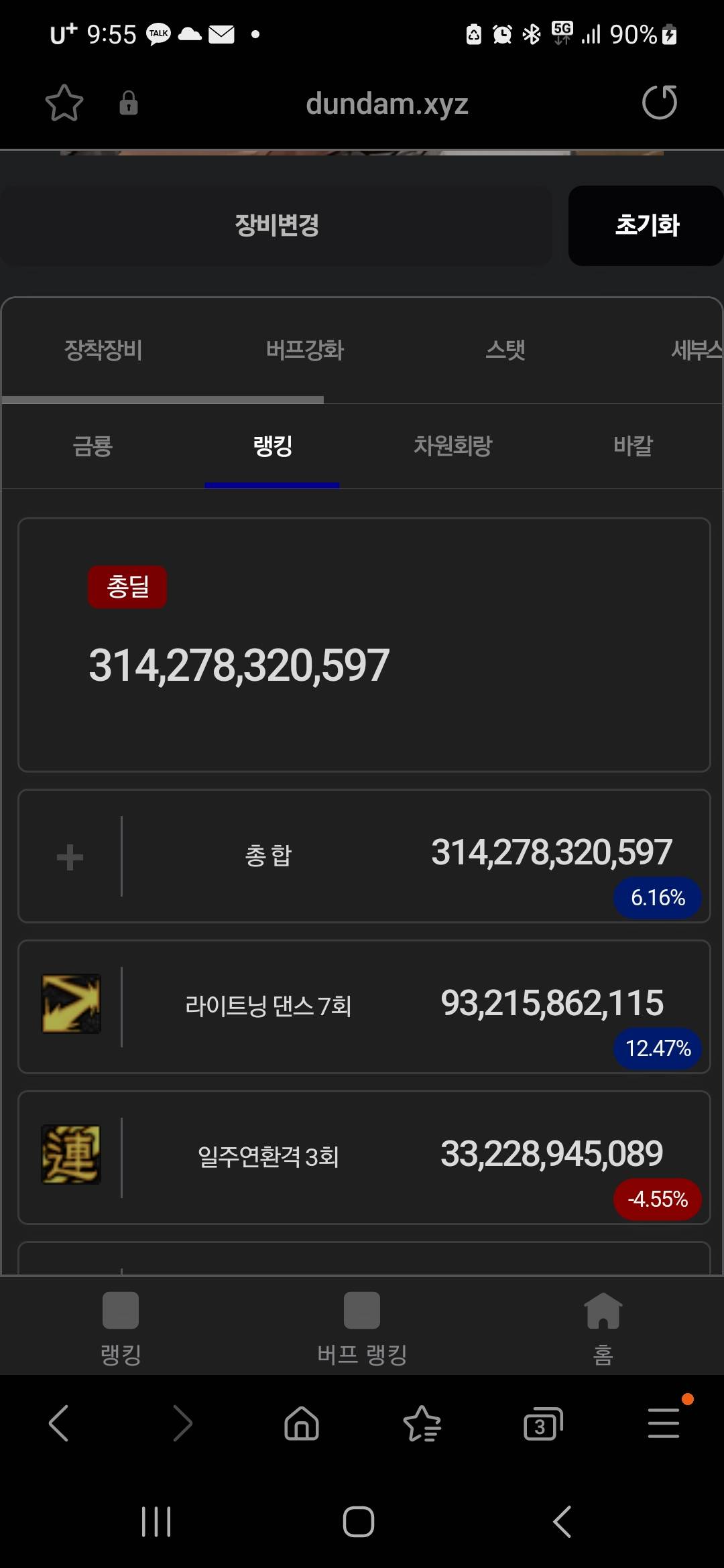The height and width of the screenshot is (1568, 724).
Task: Open the browser tabs switcher showing 3
Action: [x=542, y=1424]
